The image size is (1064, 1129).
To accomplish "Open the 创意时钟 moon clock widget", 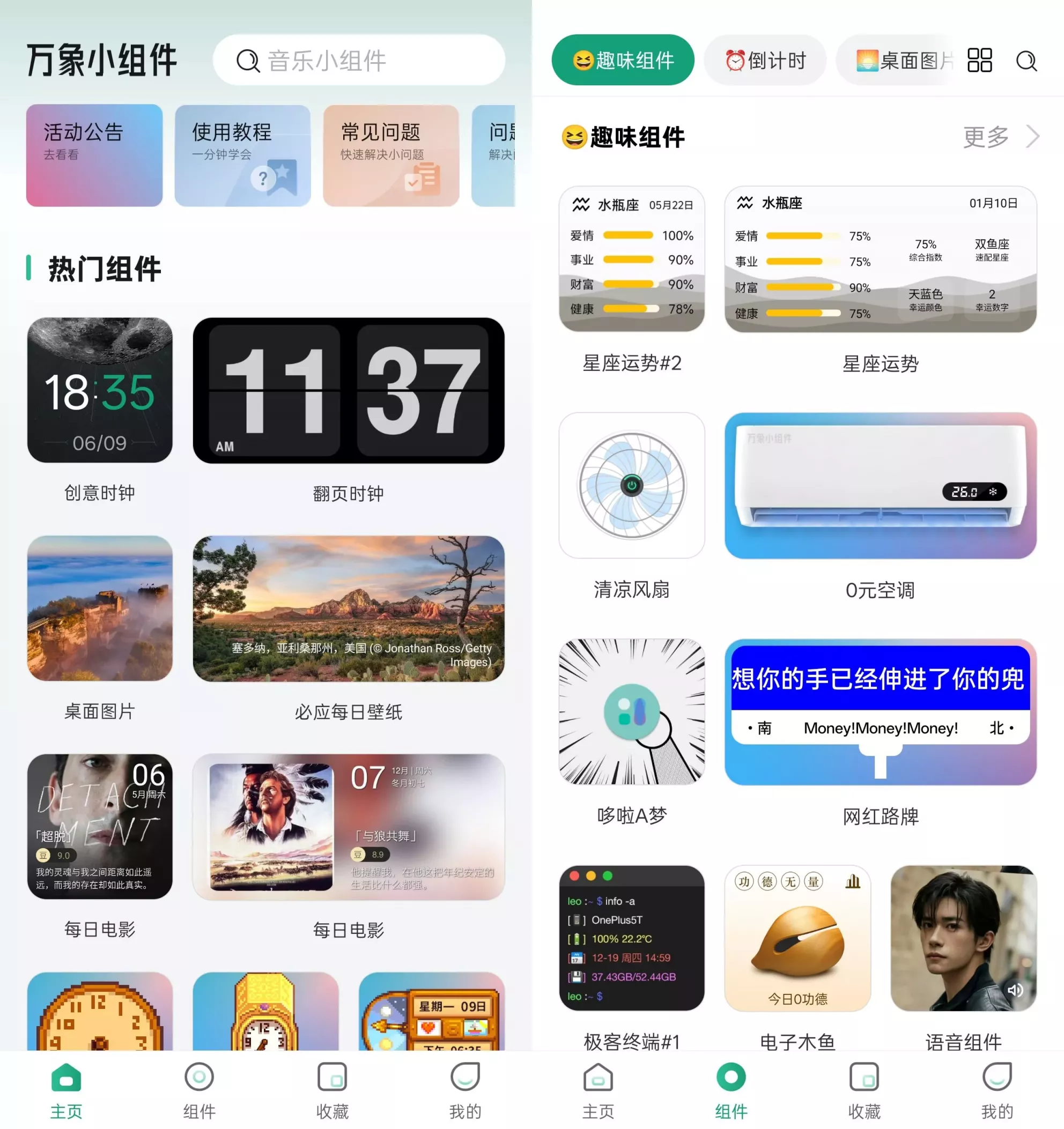I will [100, 390].
